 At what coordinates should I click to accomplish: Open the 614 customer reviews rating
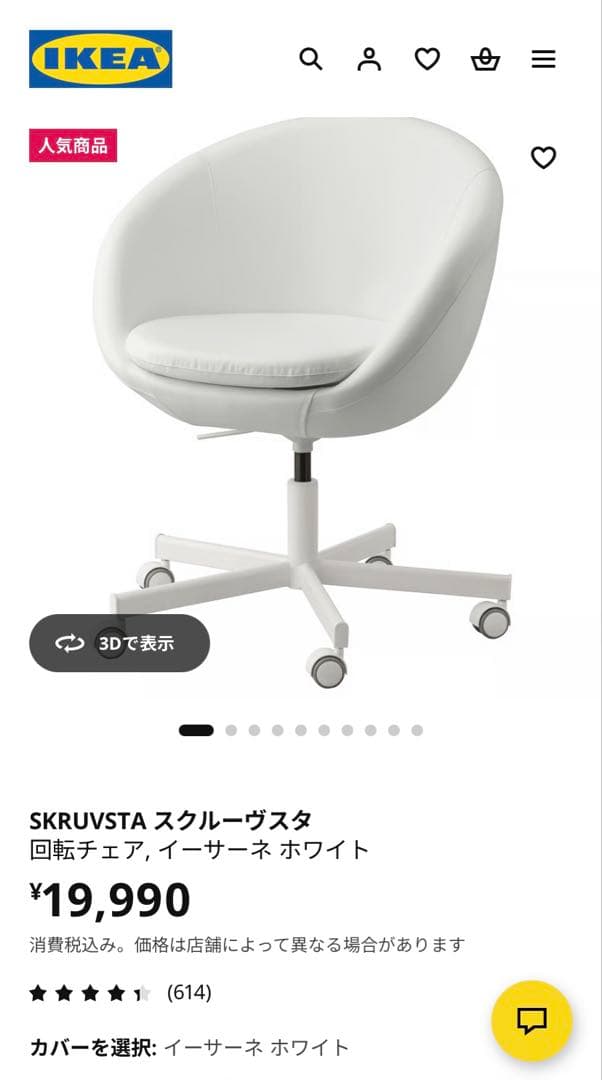[x=120, y=993]
